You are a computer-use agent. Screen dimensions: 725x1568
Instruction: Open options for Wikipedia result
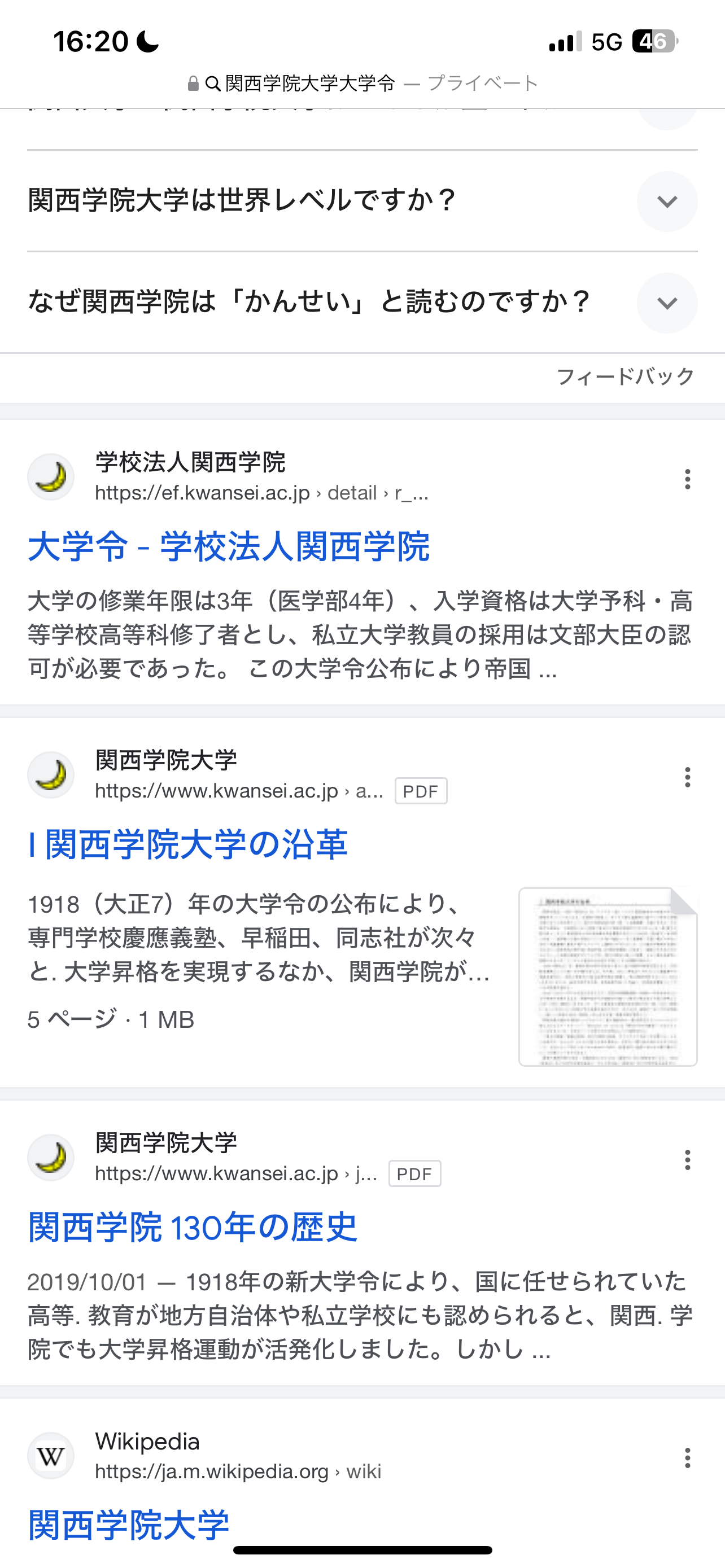pos(687,1458)
